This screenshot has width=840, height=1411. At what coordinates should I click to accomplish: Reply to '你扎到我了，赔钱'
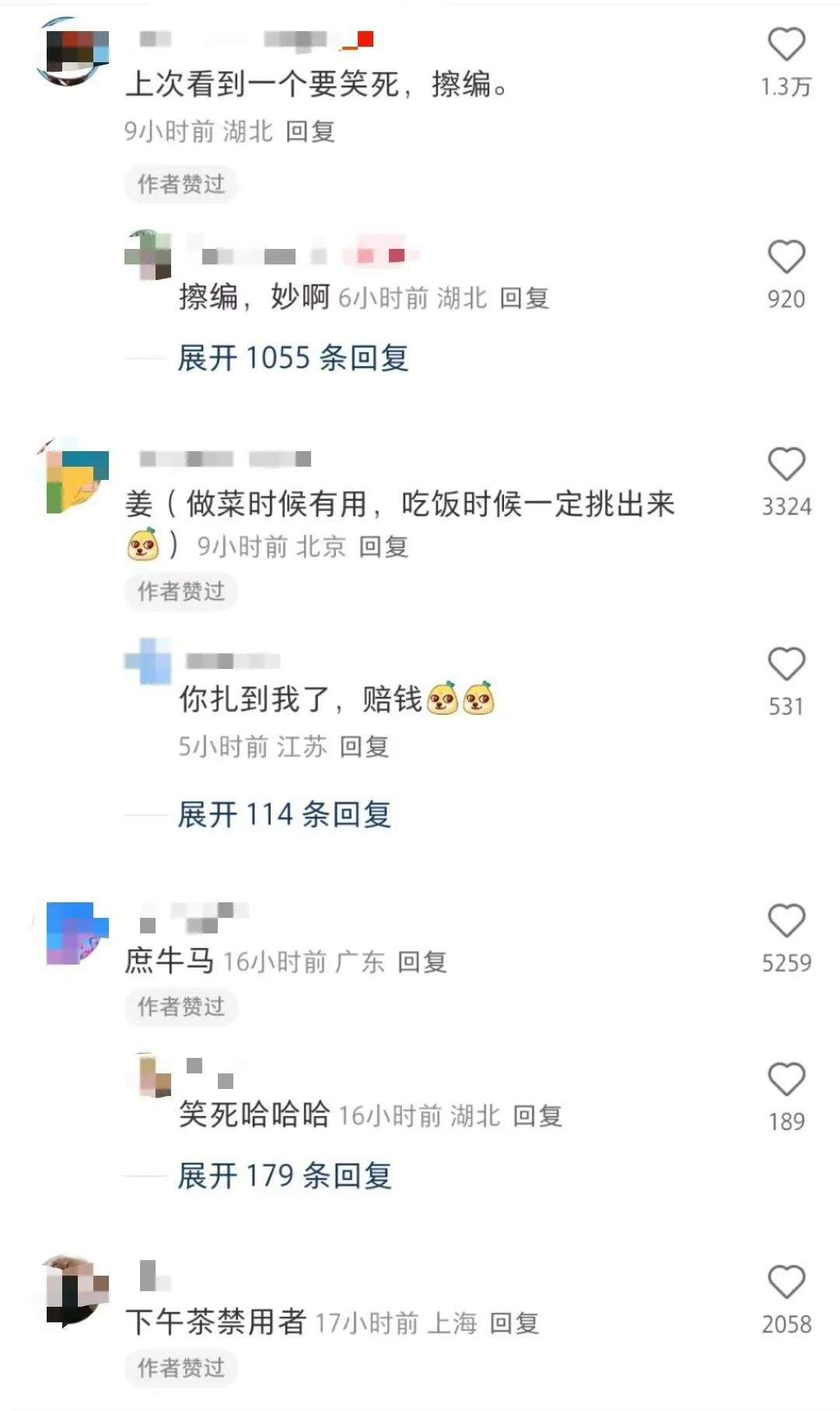363,747
